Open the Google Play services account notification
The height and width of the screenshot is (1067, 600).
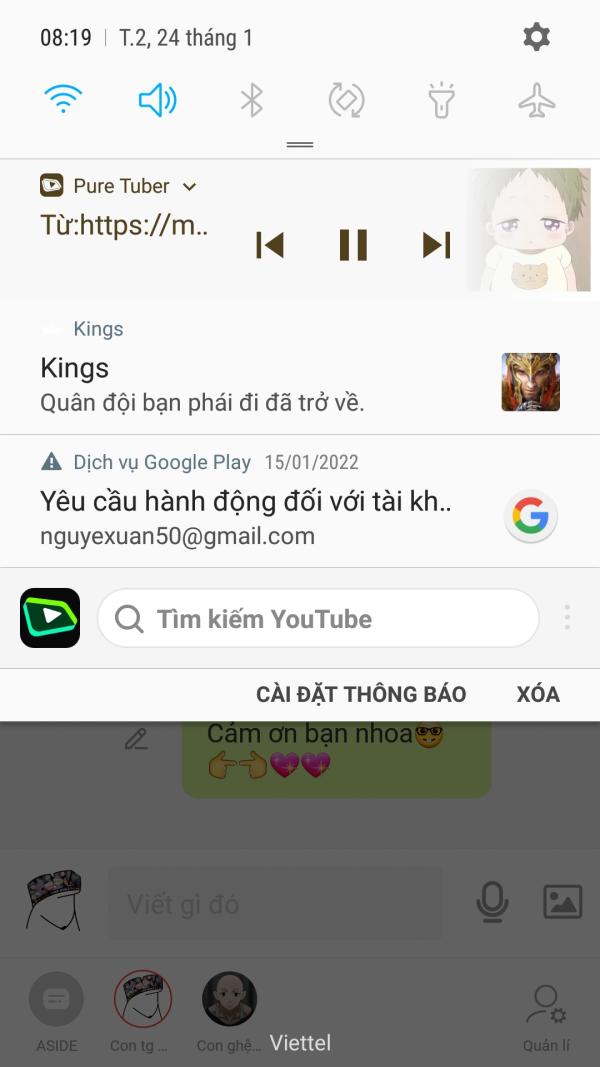pos(300,502)
